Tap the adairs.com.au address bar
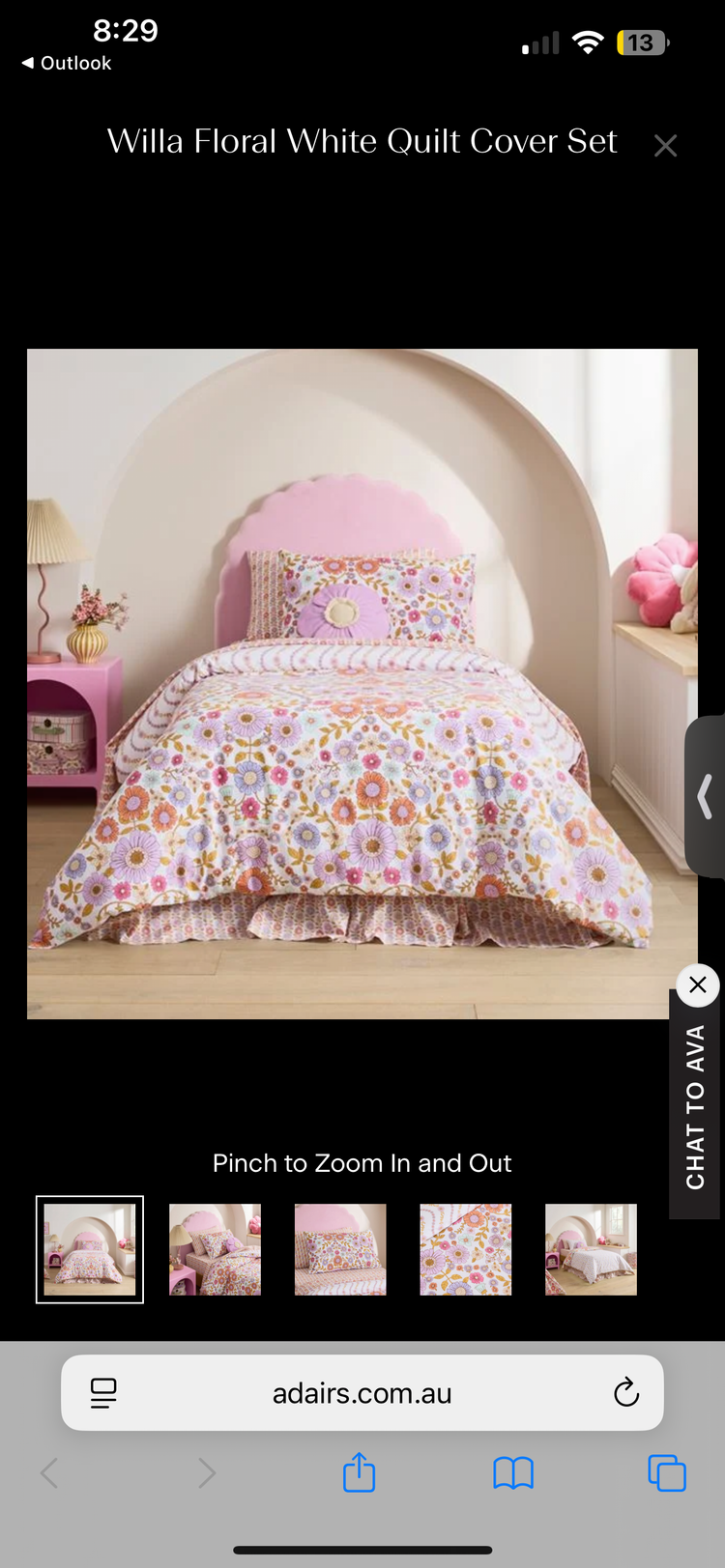The image size is (725, 1568). [x=362, y=1392]
